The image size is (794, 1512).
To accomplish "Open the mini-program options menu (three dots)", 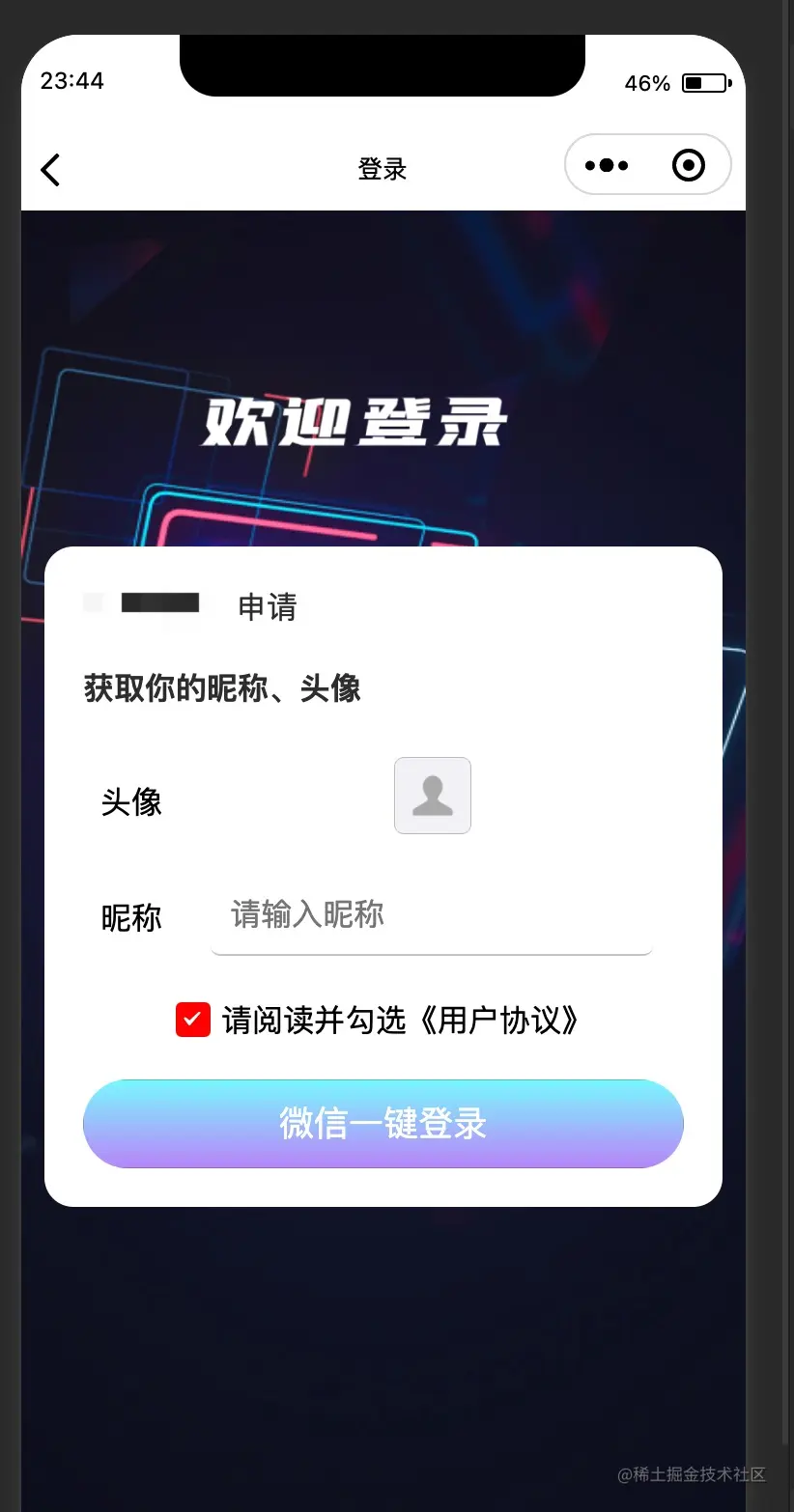I will click(x=607, y=164).
